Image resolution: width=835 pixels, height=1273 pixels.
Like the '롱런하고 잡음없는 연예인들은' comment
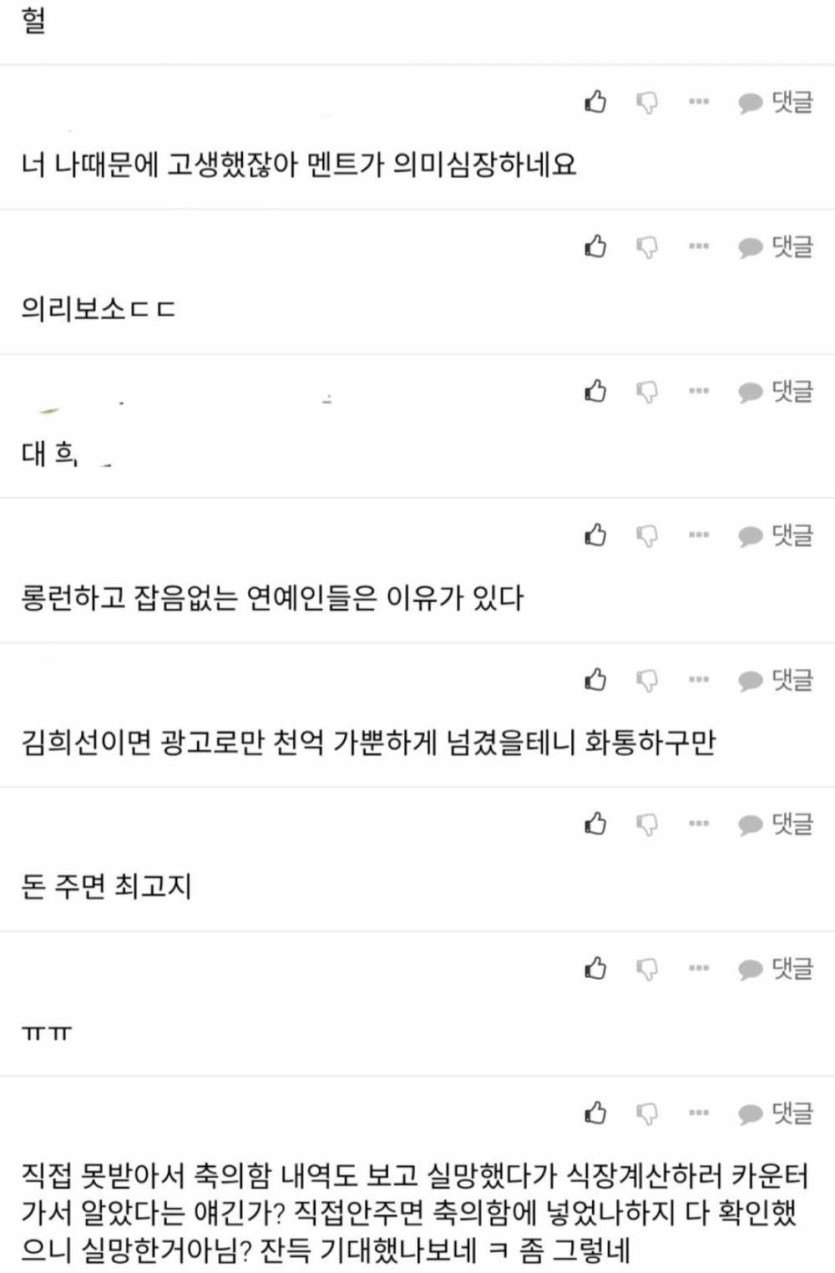pyautogui.click(x=596, y=536)
